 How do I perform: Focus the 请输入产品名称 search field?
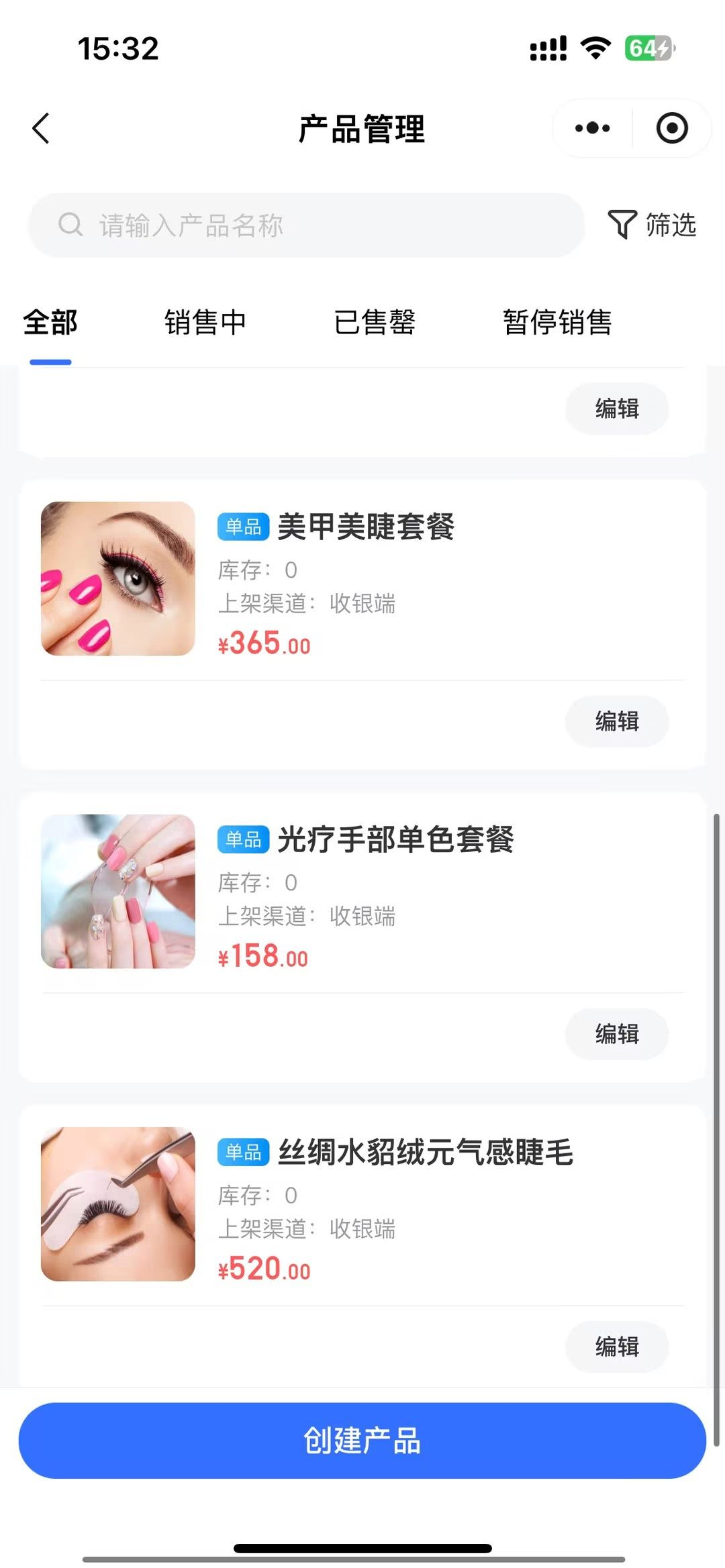(x=305, y=225)
